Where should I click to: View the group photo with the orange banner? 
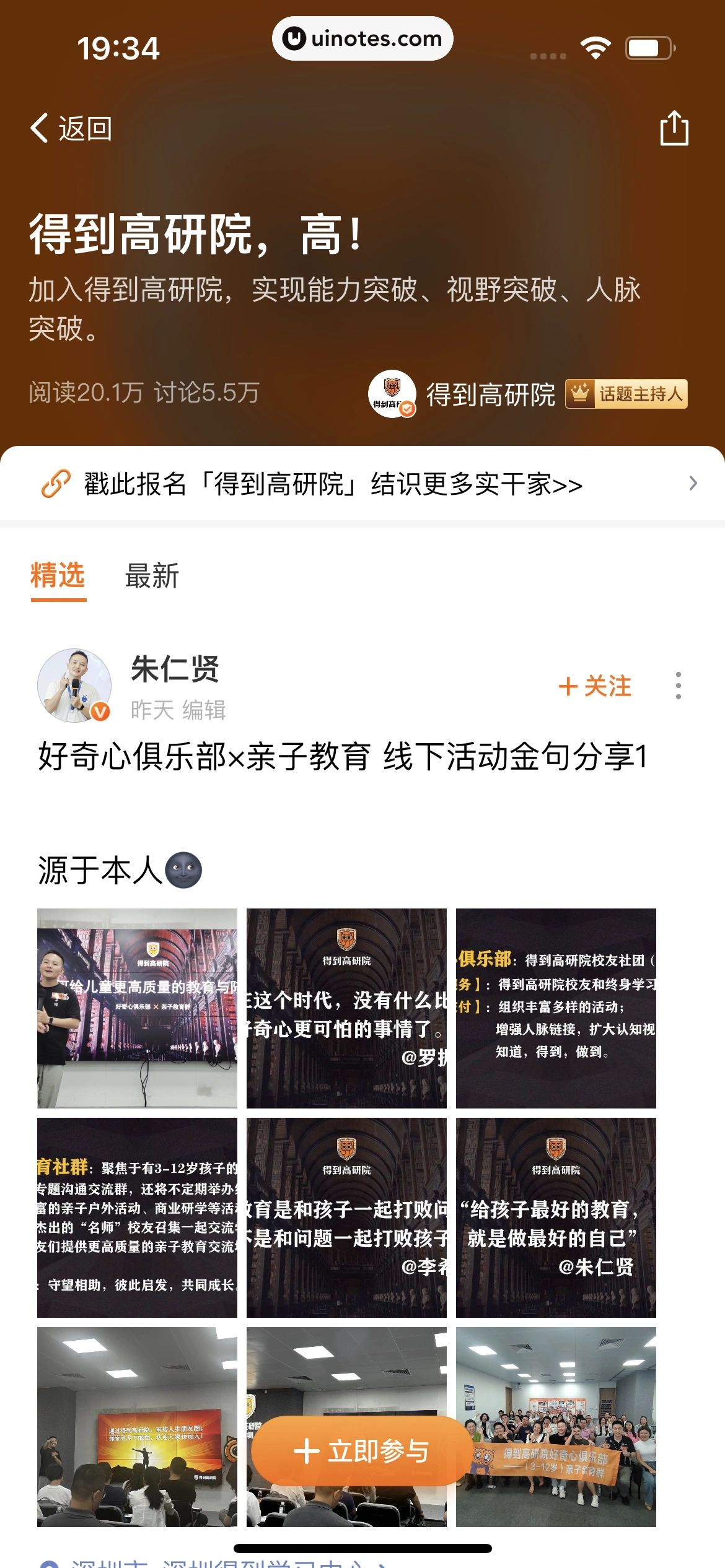pyautogui.click(x=556, y=1427)
